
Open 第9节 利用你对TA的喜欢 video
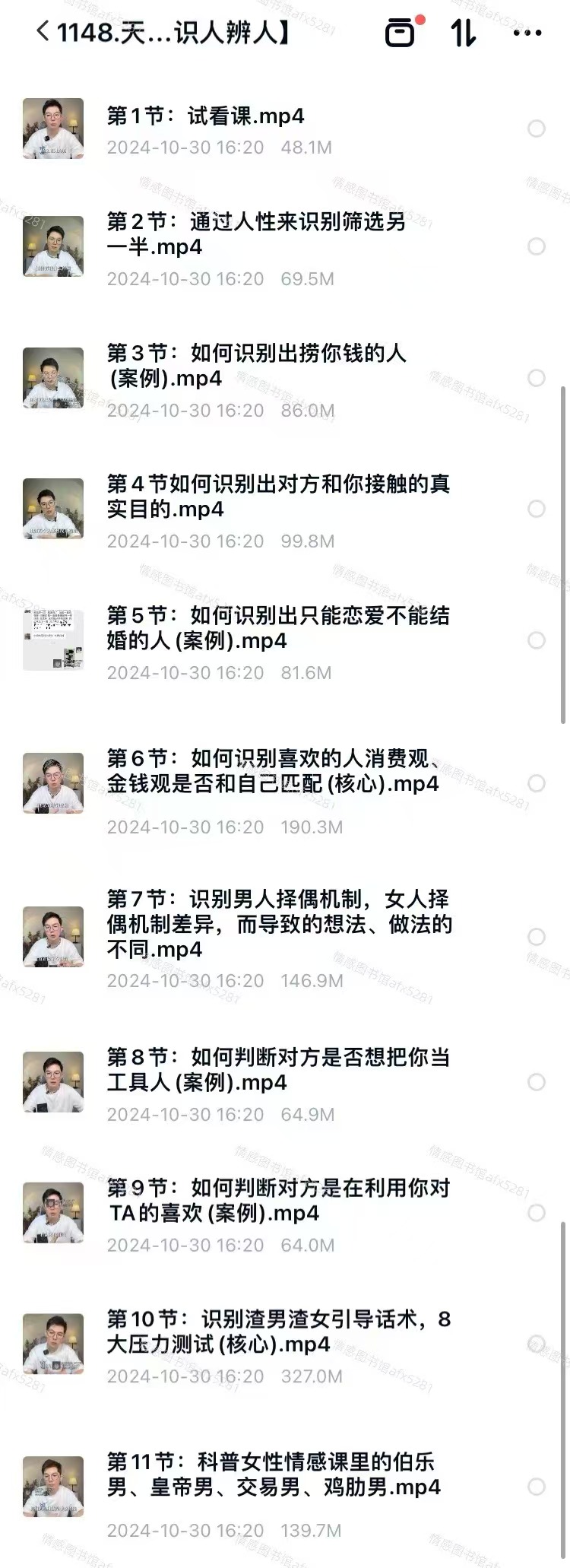tap(277, 1201)
